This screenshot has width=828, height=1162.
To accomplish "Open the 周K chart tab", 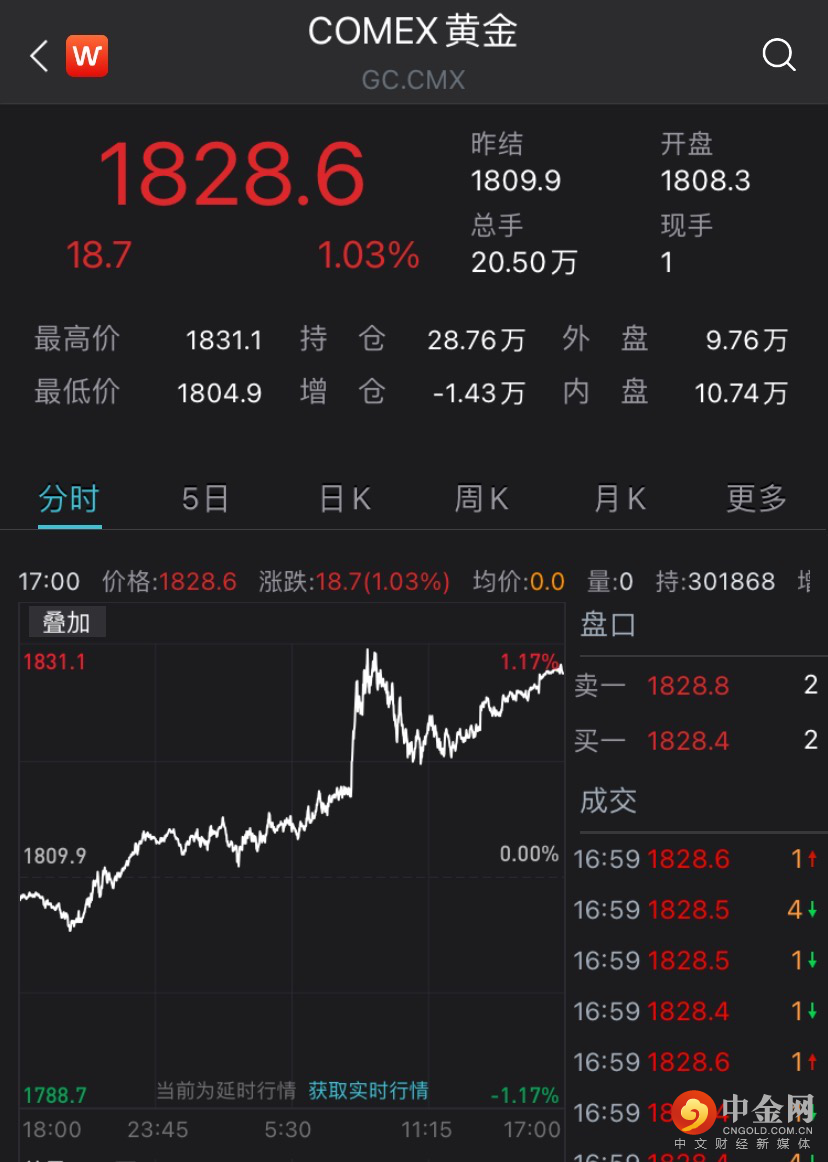I will pos(481,498).
